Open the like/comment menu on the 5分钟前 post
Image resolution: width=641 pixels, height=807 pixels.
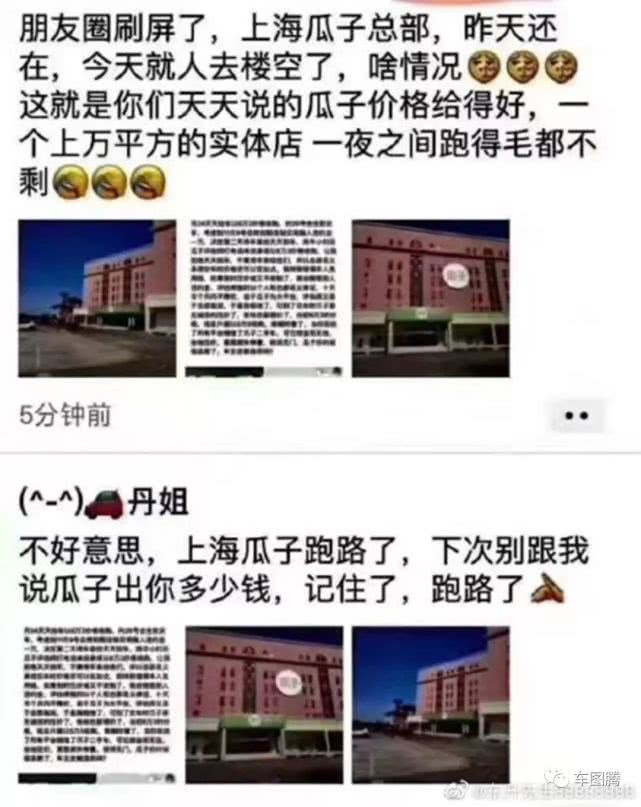577,416
